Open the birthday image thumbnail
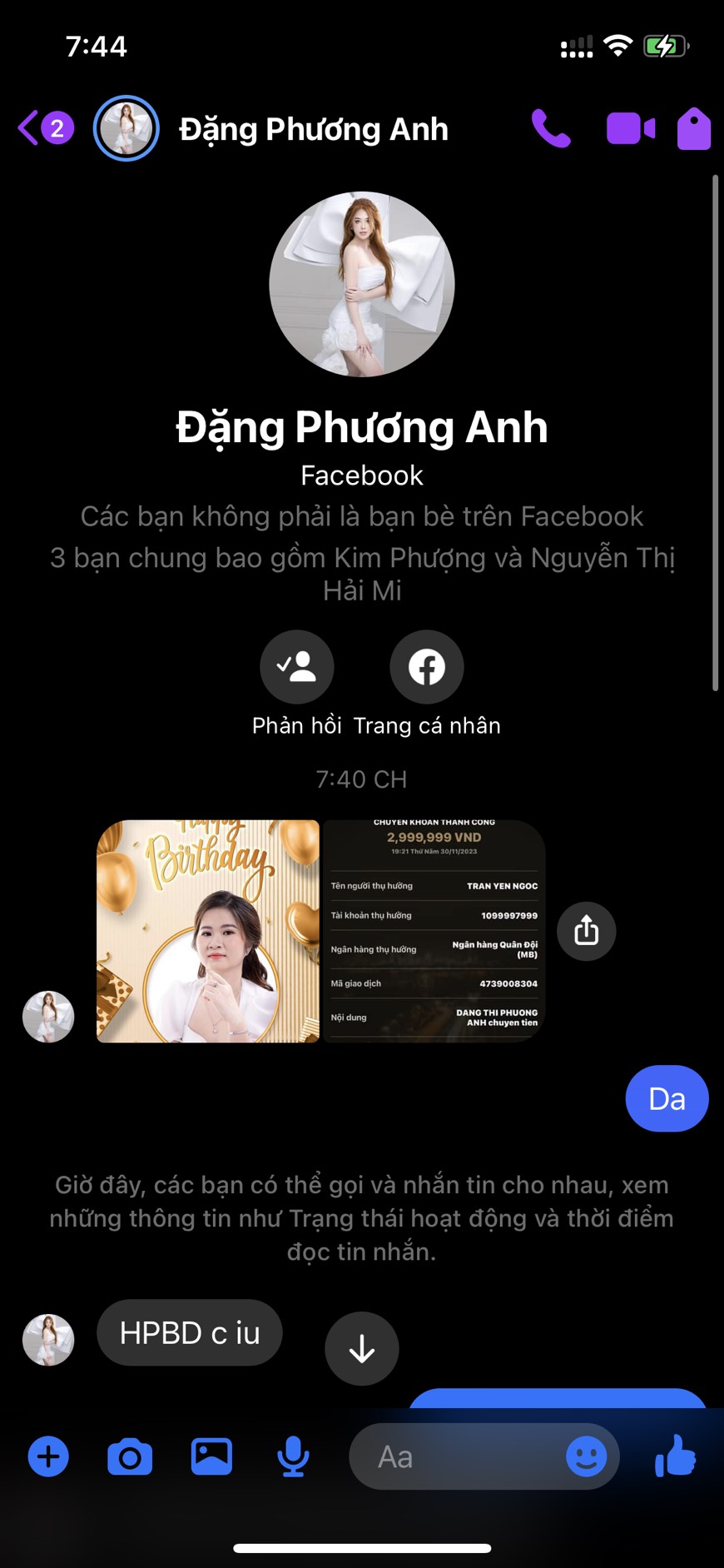 (206, 930)
